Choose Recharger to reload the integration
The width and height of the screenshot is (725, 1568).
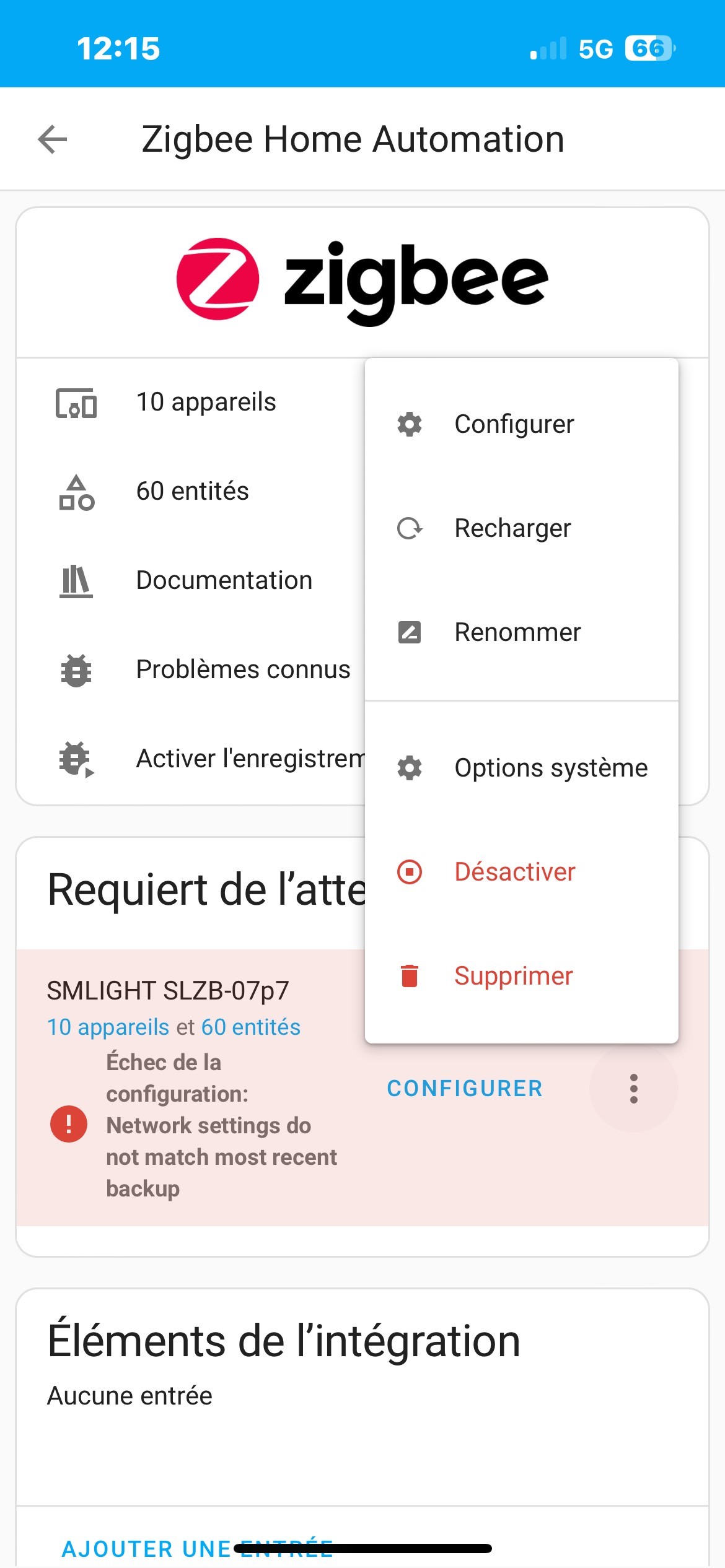pyautogui.click(x=512, y=528)
